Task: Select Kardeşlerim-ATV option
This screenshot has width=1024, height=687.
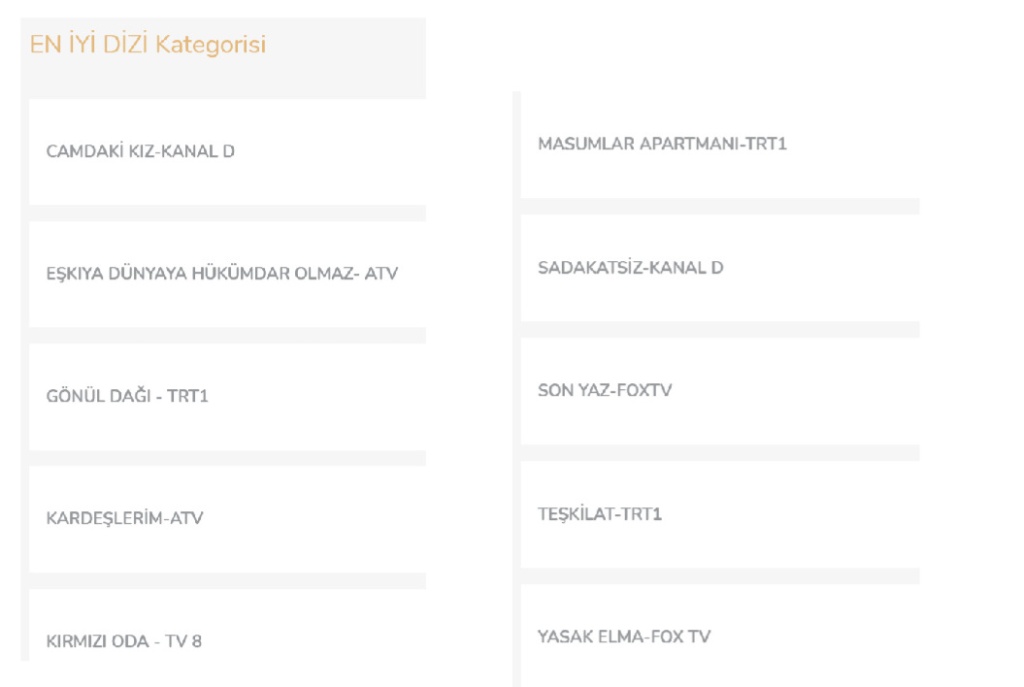Action: (125, 519)
